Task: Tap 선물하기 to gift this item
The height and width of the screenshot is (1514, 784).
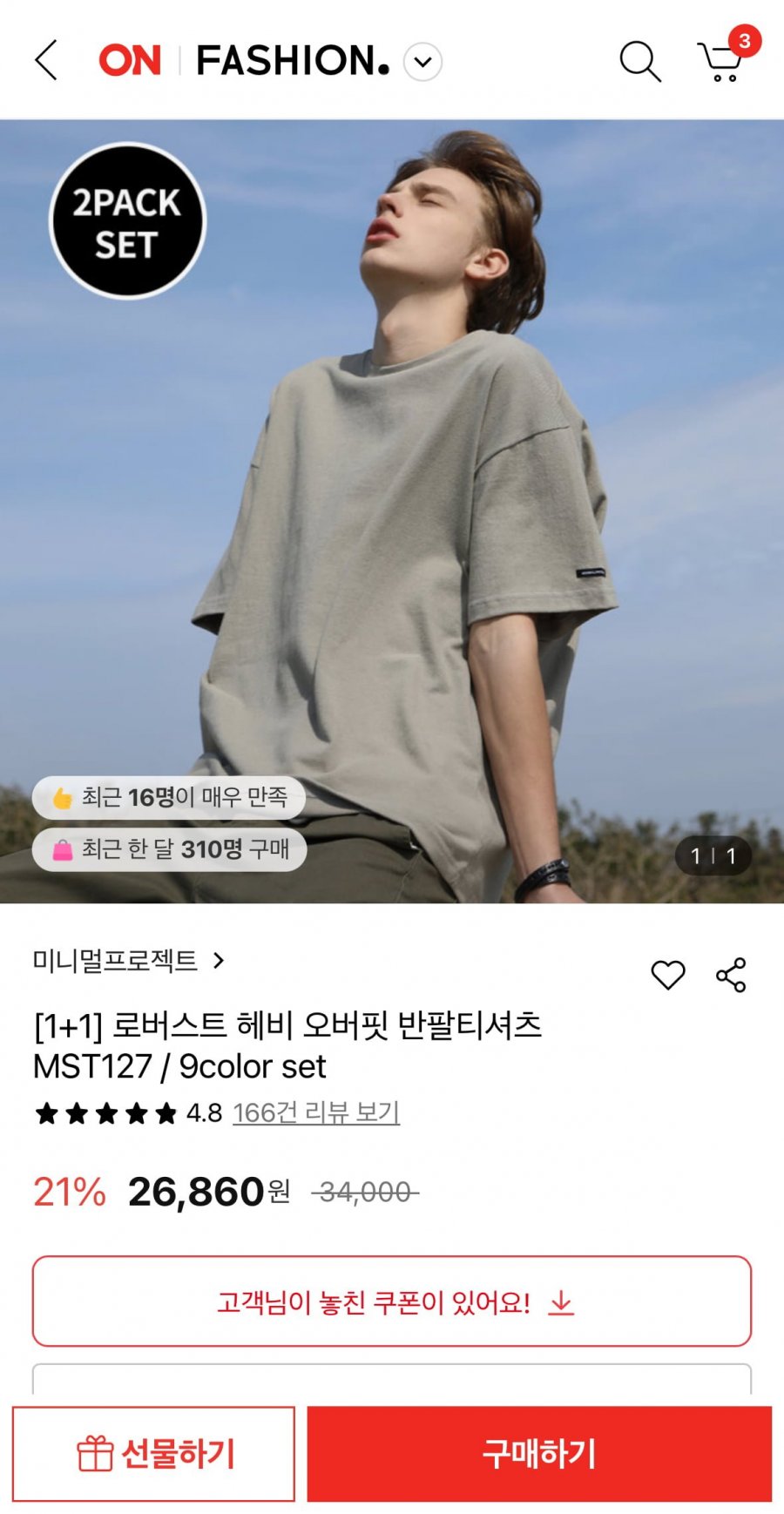Action: click(154, 1453)
